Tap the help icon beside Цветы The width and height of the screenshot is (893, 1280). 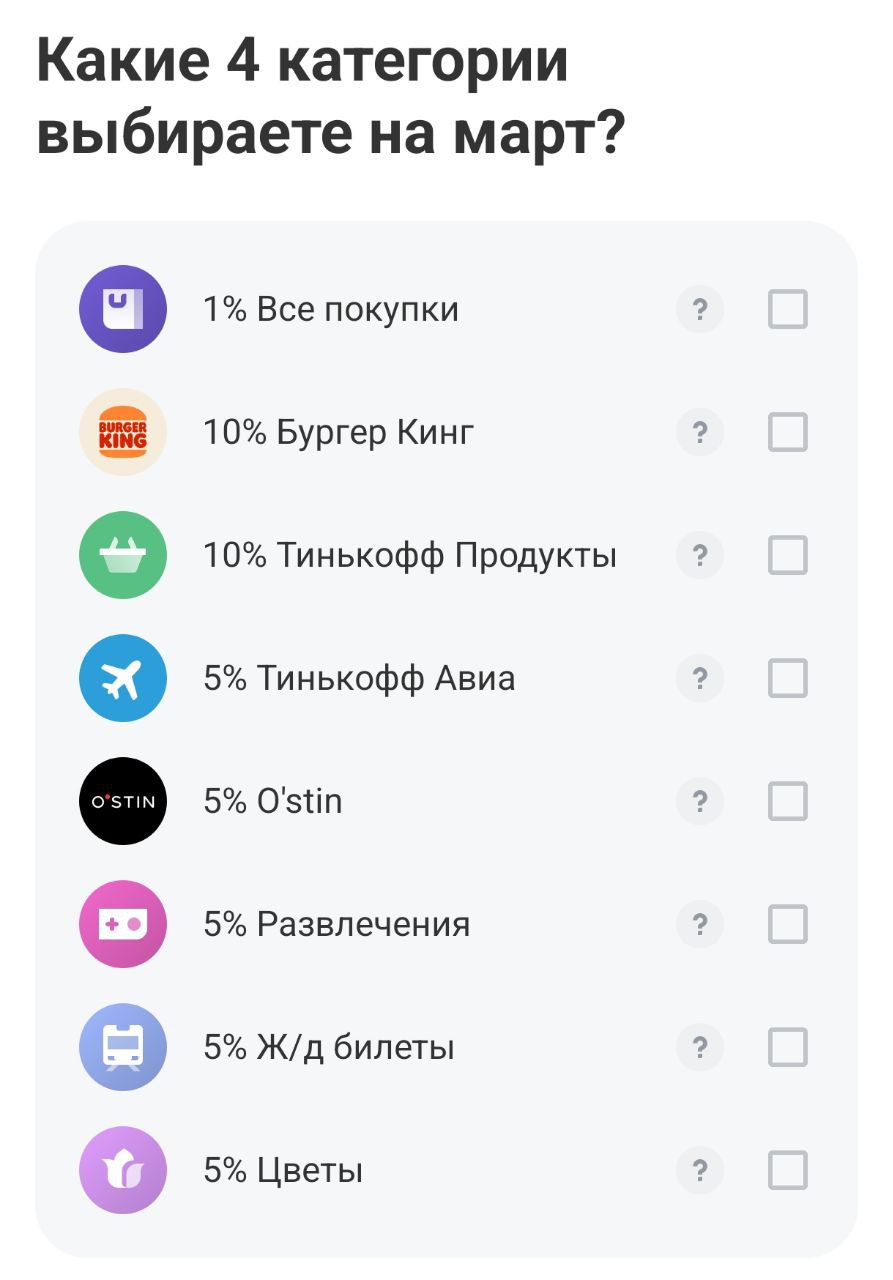(x=700, y=1170)
